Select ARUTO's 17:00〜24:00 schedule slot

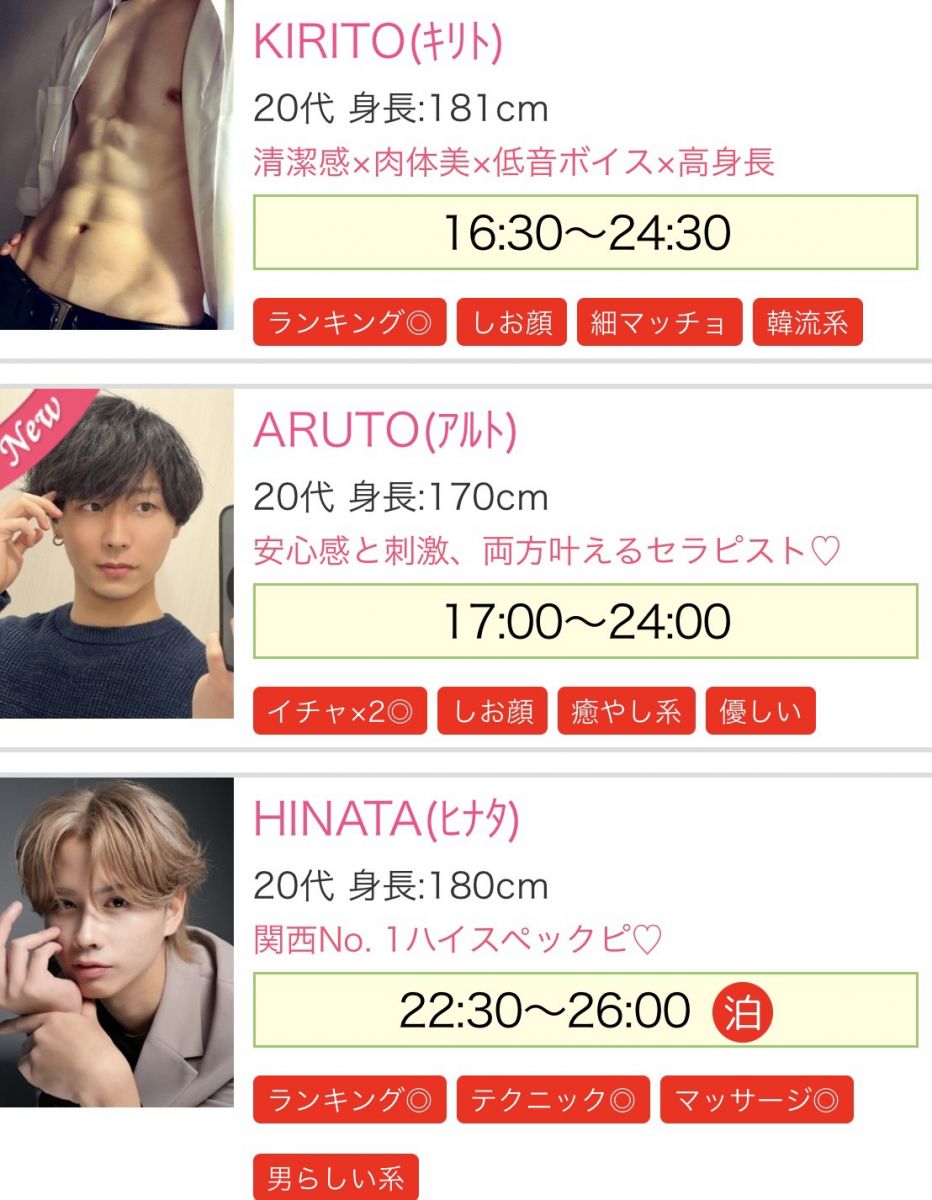click(x=585, y=621)
